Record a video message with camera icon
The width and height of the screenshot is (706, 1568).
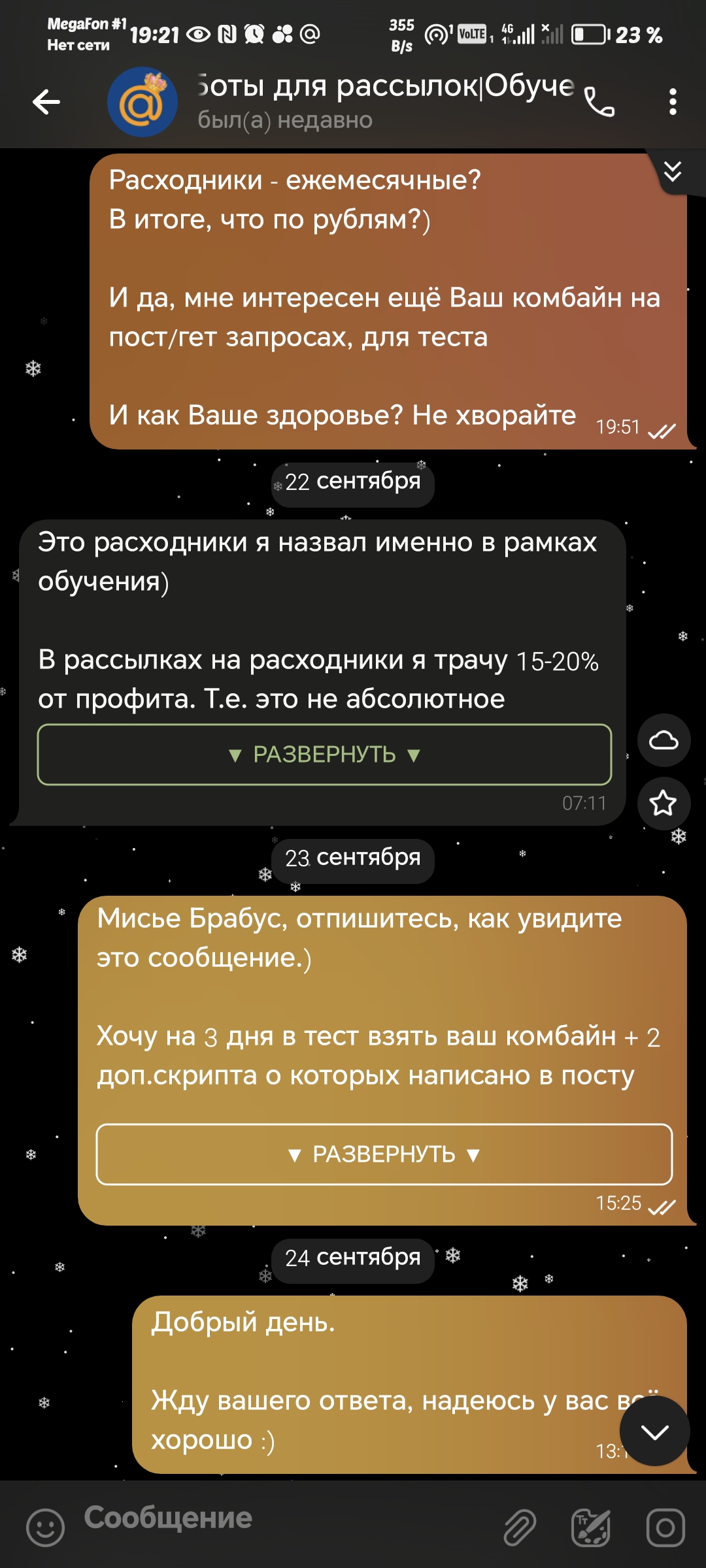(x=665, y=1528)
